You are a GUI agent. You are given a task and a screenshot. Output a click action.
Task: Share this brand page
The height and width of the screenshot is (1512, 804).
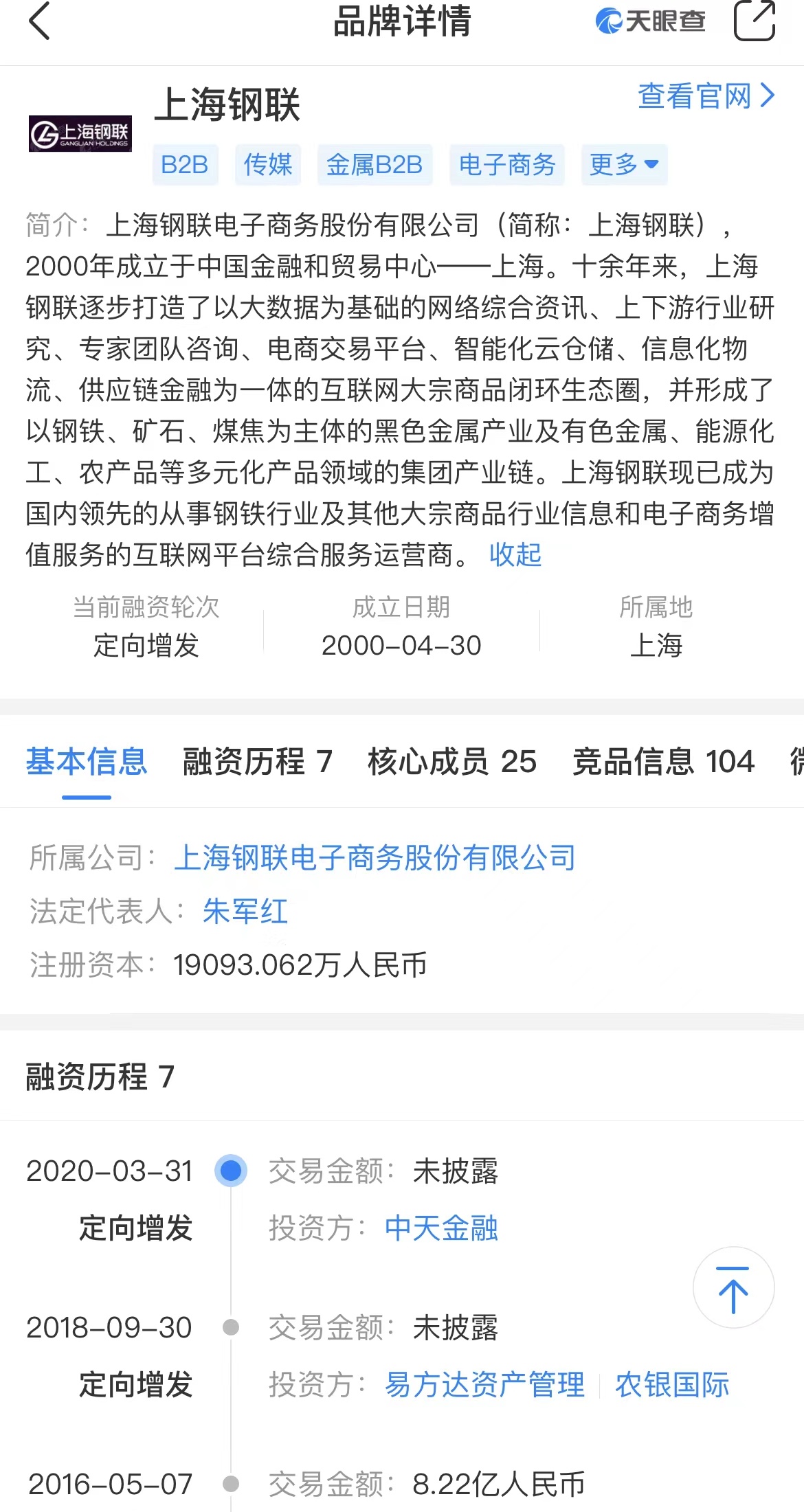pos(754,22)
